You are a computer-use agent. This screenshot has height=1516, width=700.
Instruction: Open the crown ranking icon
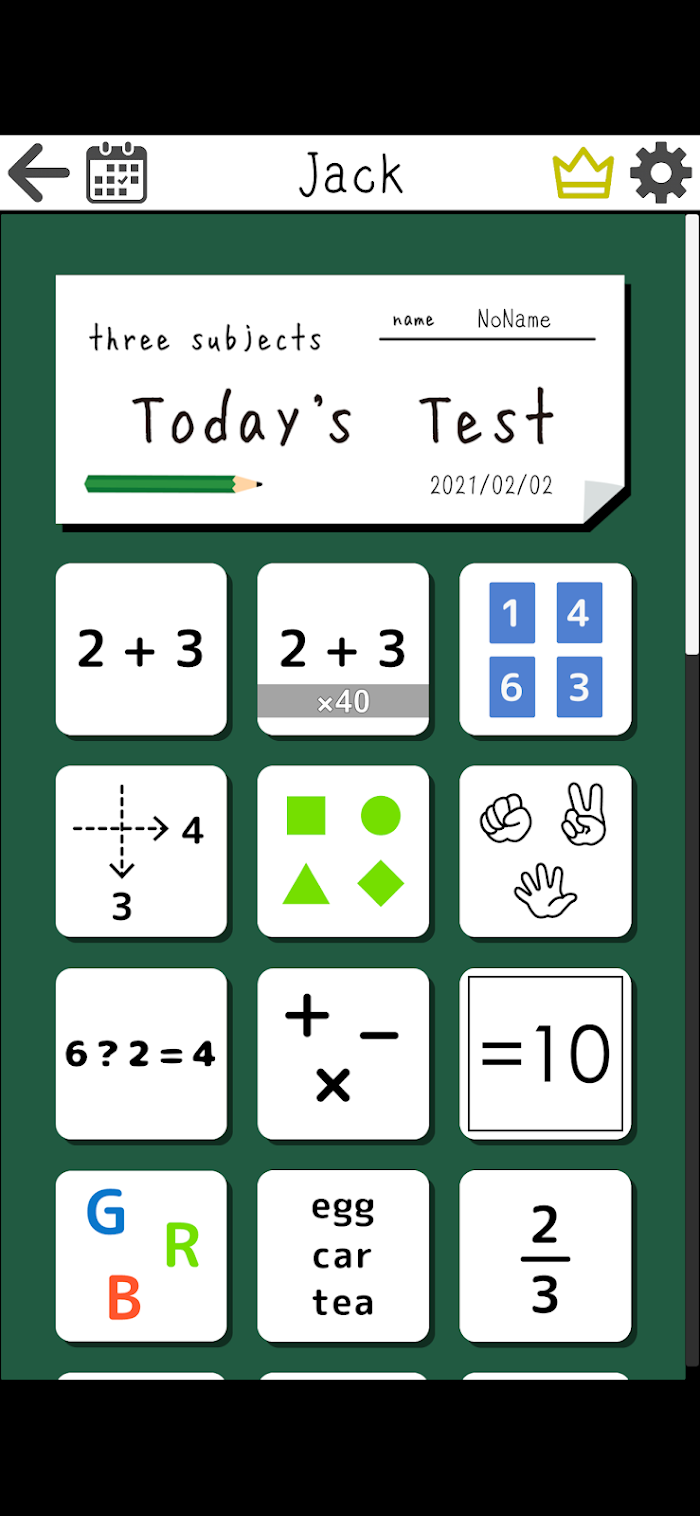pyautogui.click(x=583, y=174)
